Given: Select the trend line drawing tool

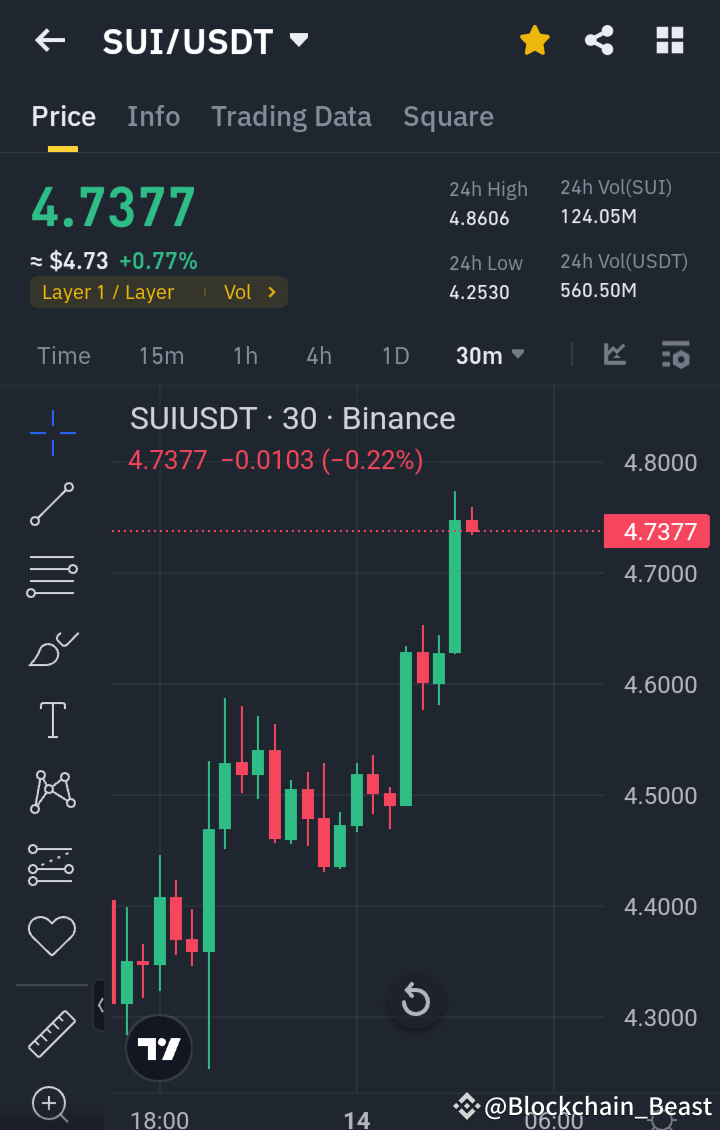Looking at the screenshot, I should [x=51, y=505].
